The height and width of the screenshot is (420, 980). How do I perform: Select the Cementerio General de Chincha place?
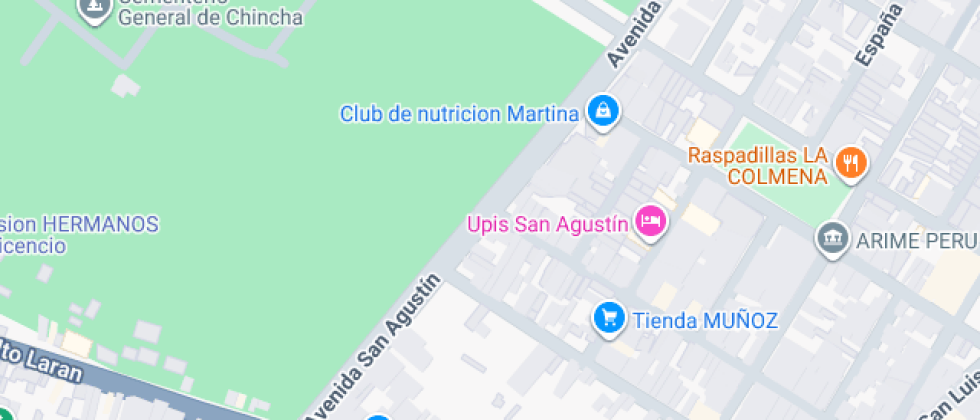tap(95, 8)
